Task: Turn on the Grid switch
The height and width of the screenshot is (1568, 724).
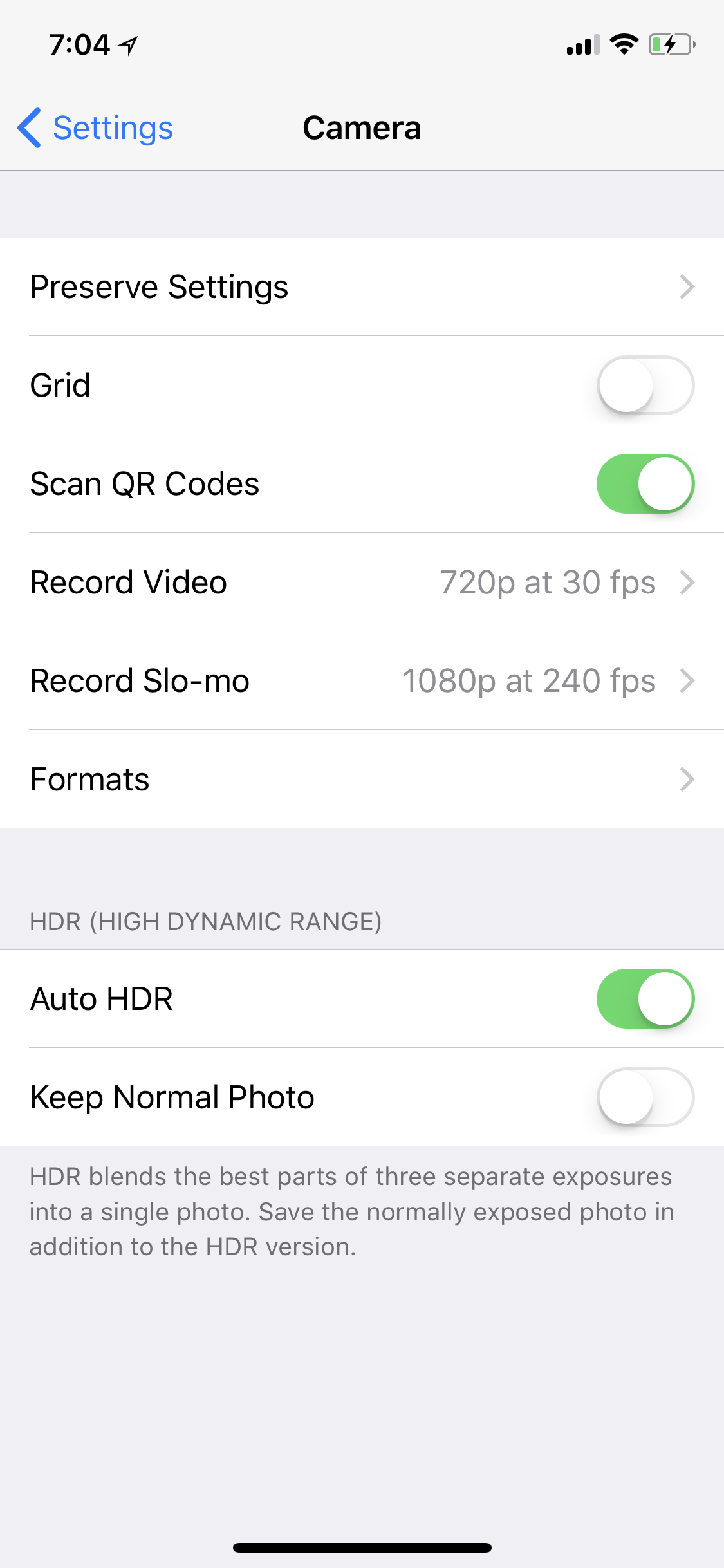Action: pos(645,385)
